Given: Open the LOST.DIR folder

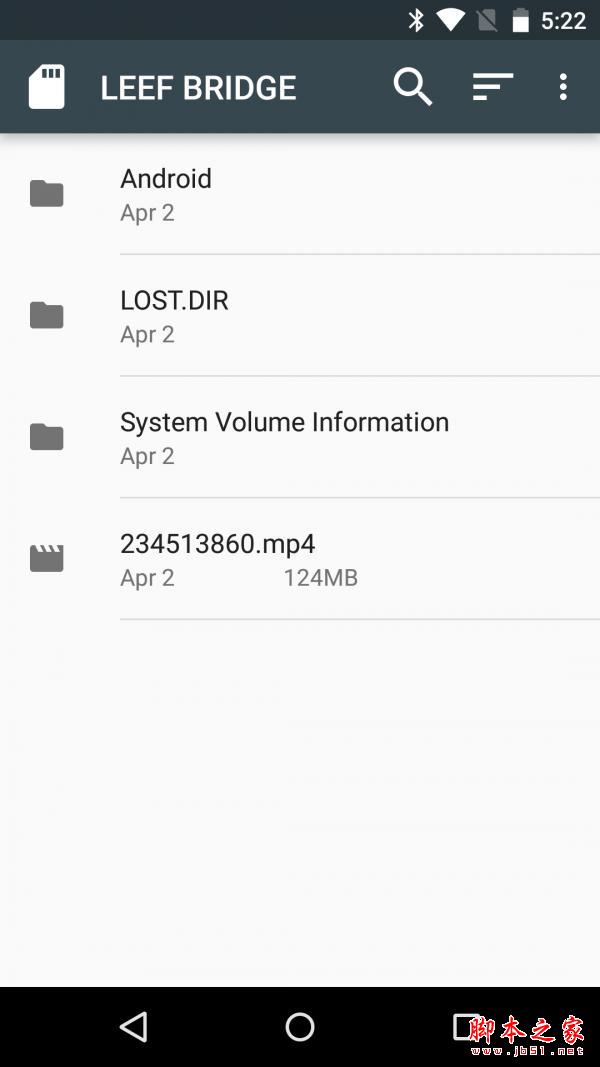Looking at the screenshot, I should [300, 316].
